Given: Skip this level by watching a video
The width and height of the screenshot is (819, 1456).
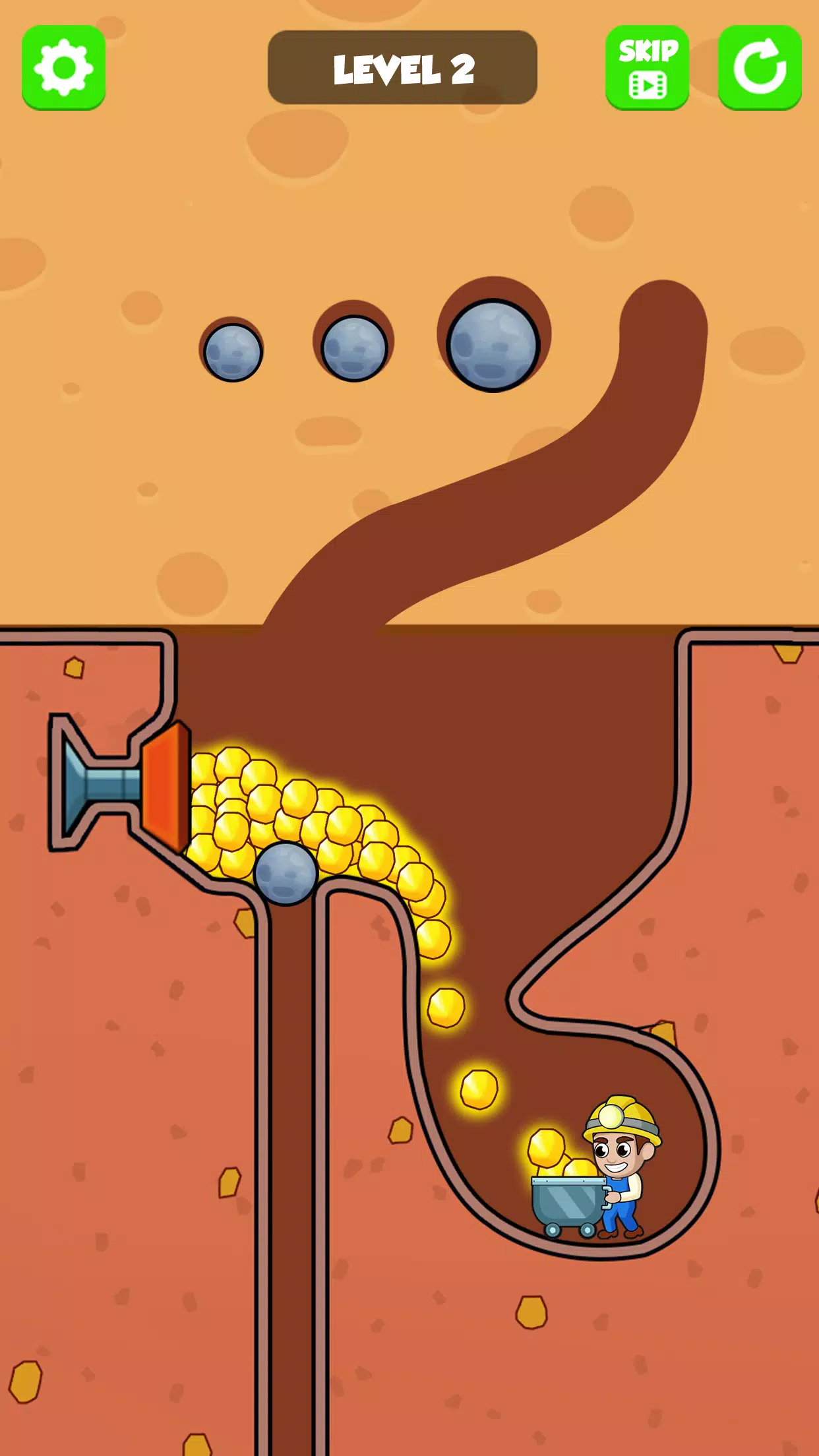Looking at the screenshot, I should coord(647,67).
